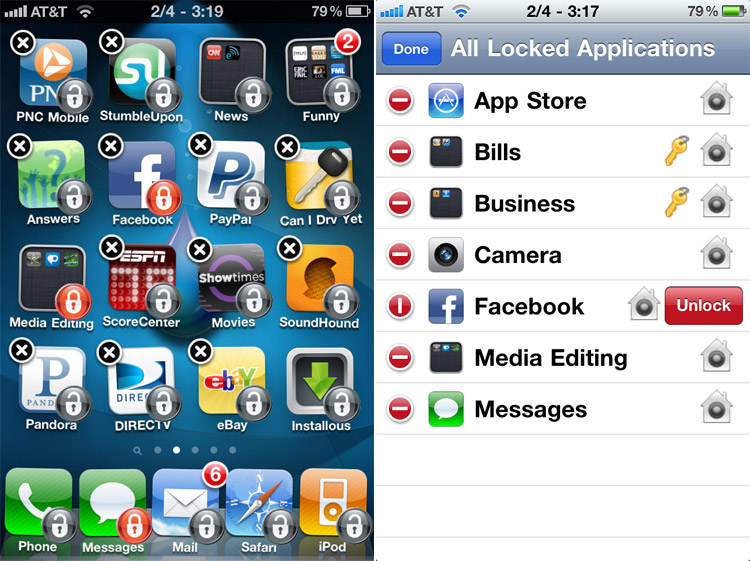The height and width of the screenshot is (561, 750).
Task: Open the SoundHound app icon
Action: [x=319, y=278]
